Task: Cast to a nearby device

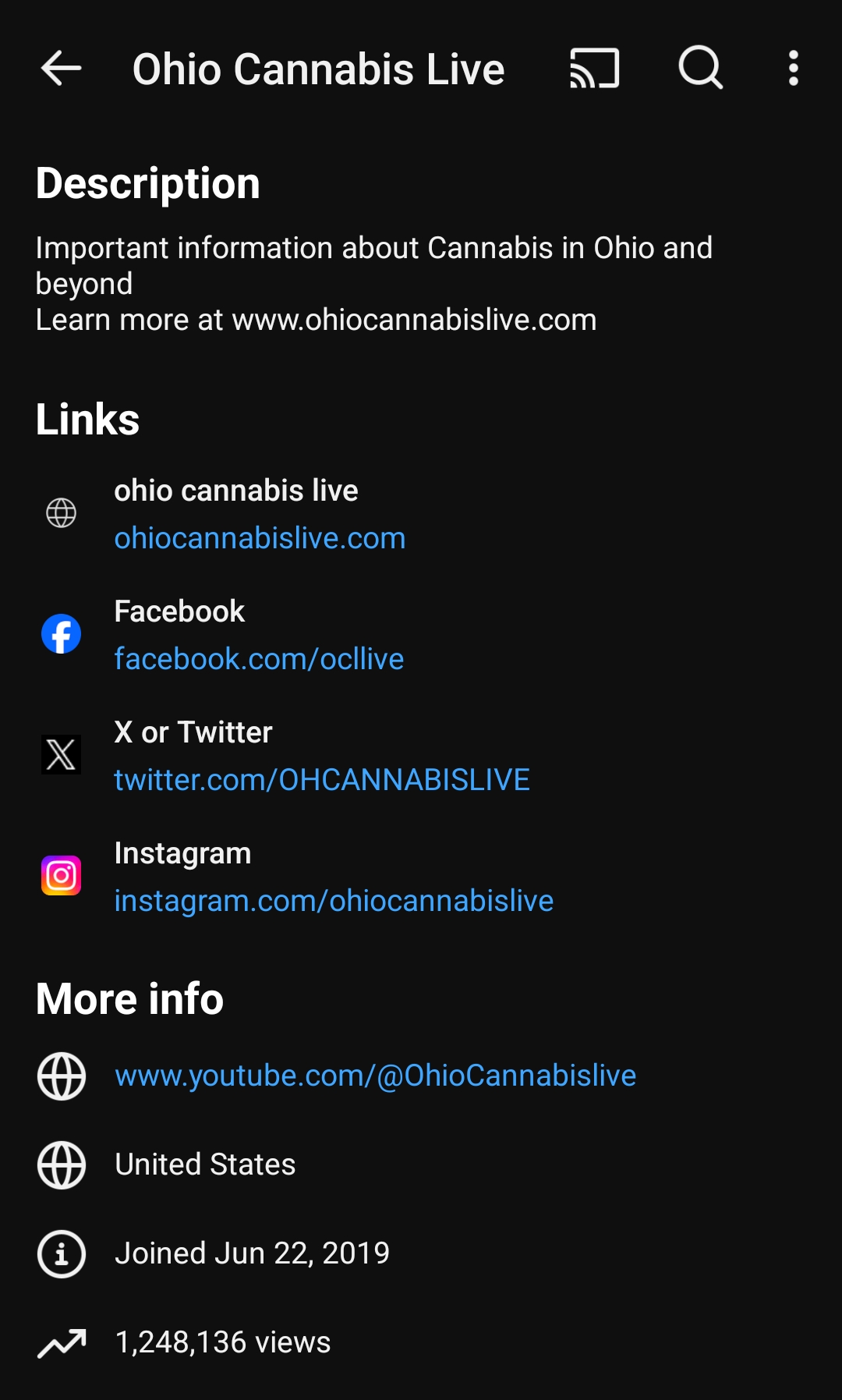Action: 594,69
